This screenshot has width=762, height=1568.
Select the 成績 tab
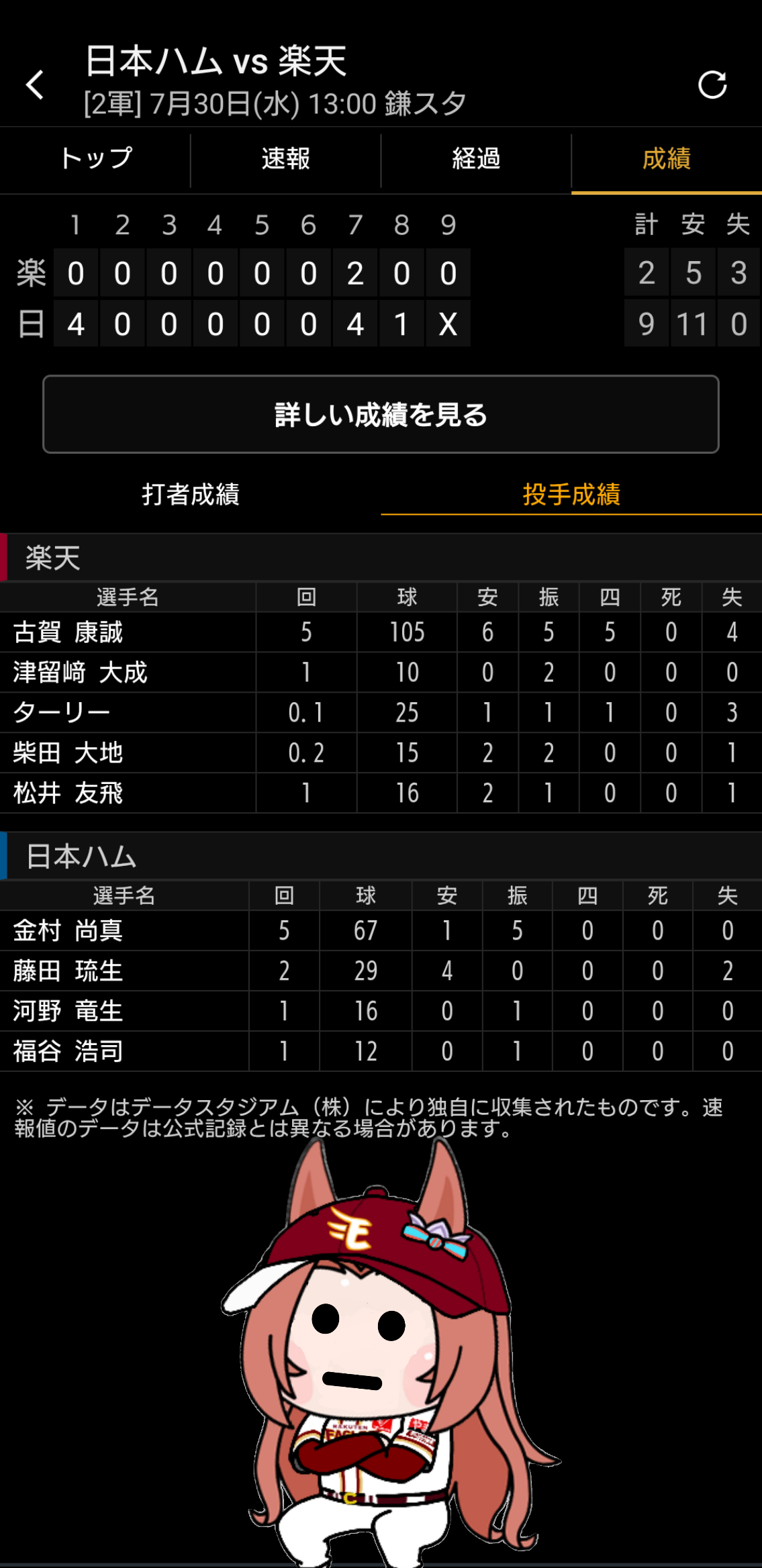667,159
